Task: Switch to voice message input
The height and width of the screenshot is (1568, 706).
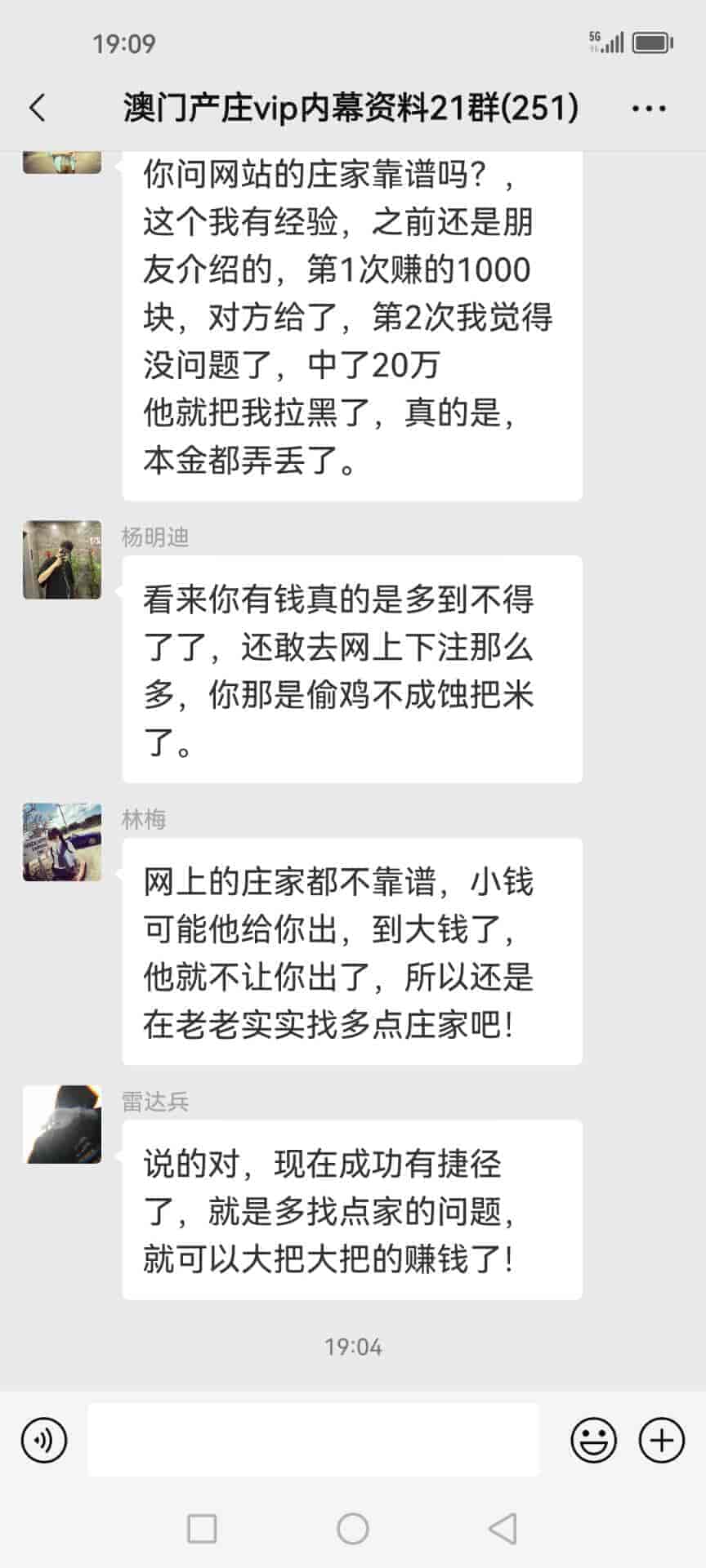Action: tap(44, 1440)
